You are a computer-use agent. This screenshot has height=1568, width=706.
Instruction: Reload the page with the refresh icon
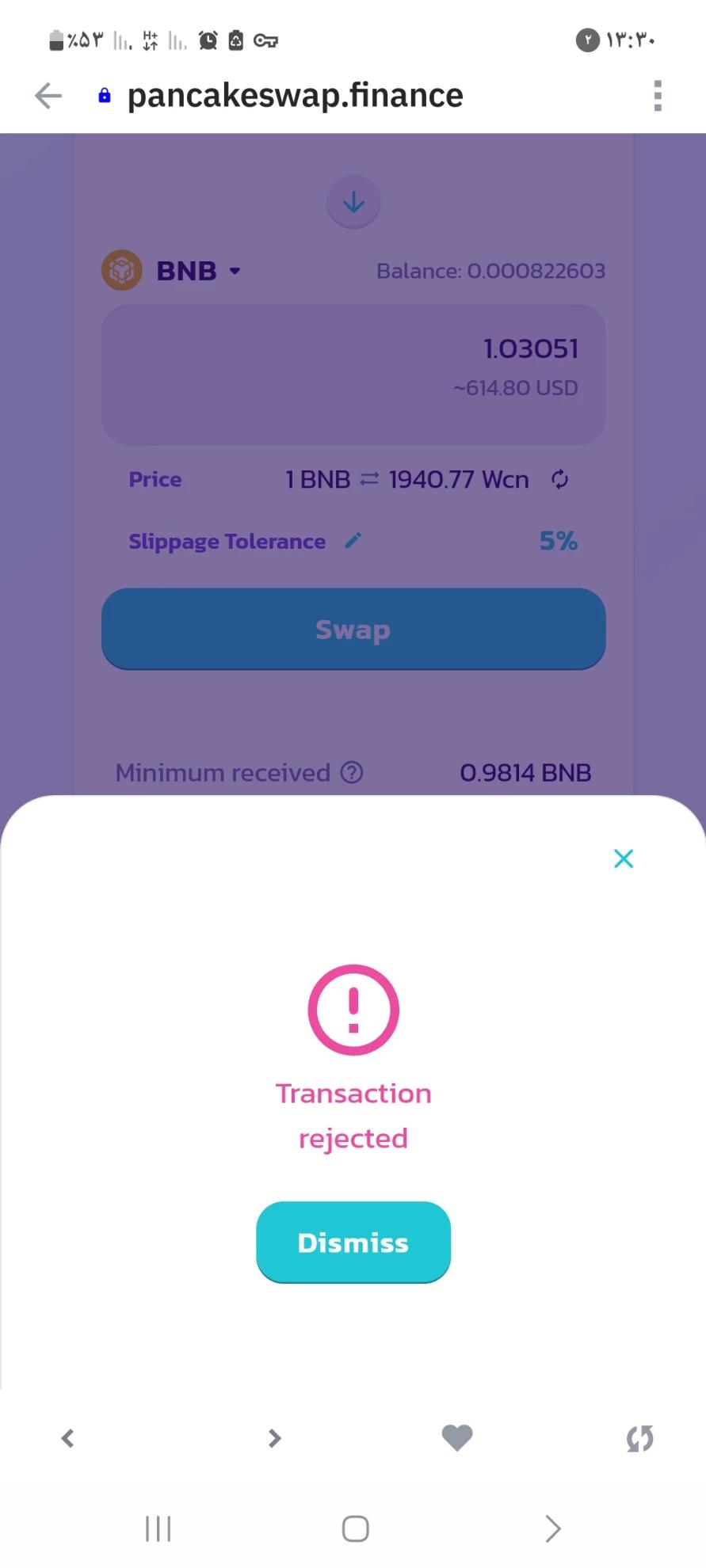coord(639,1438)
